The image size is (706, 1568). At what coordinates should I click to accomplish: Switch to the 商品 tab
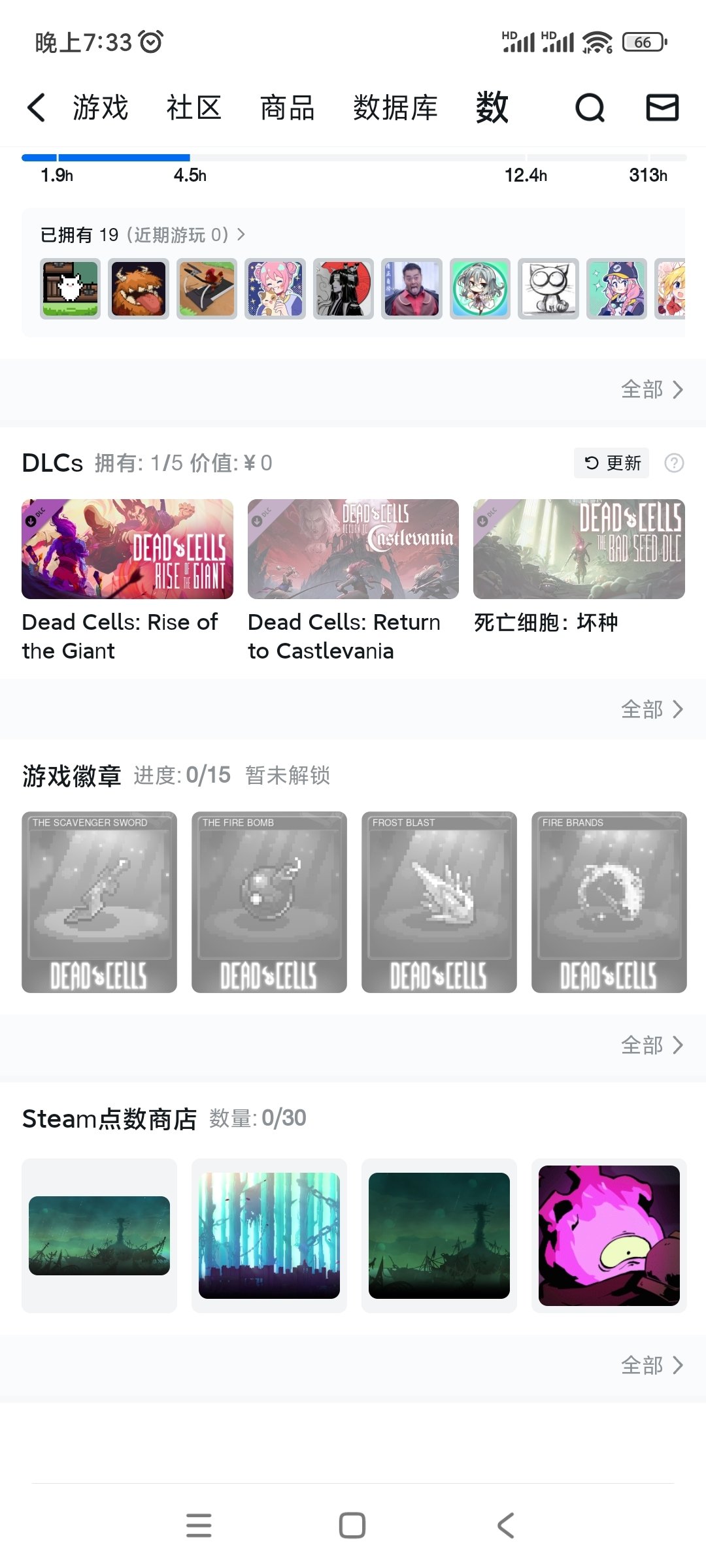click(287, 107)
